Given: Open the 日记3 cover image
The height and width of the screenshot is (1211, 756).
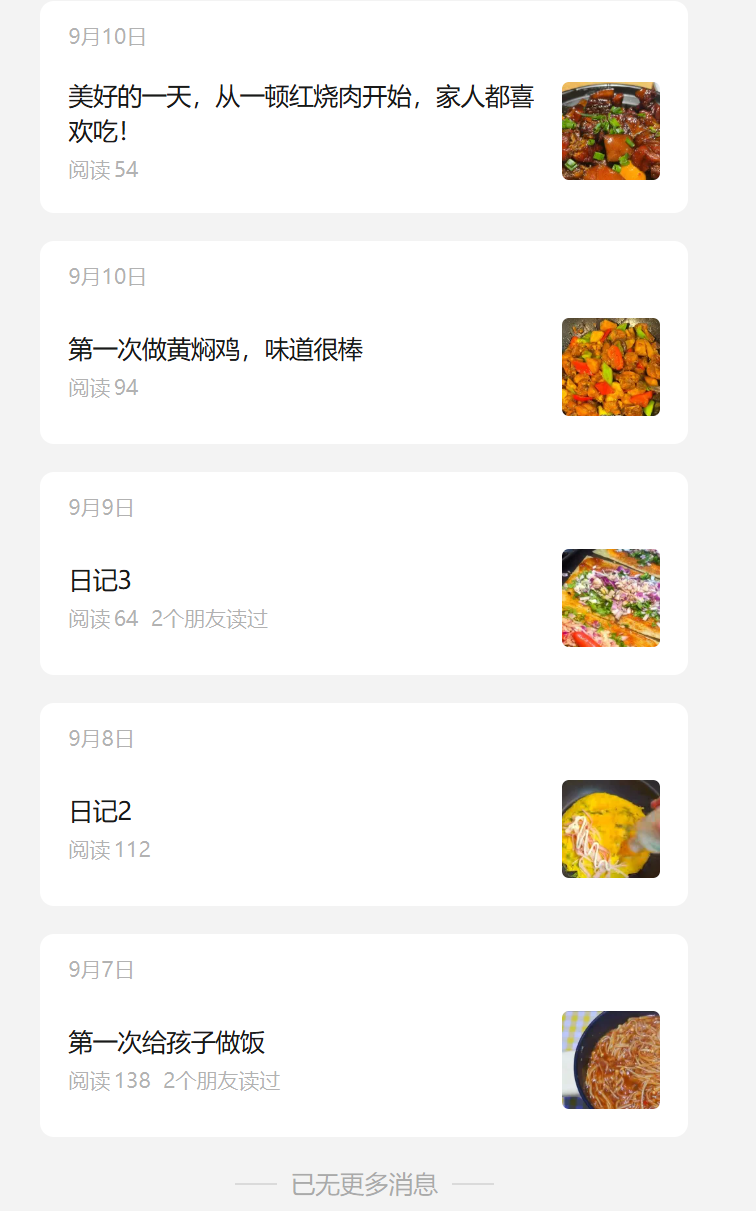Looking at the screenshot, I should pos(610,598).
